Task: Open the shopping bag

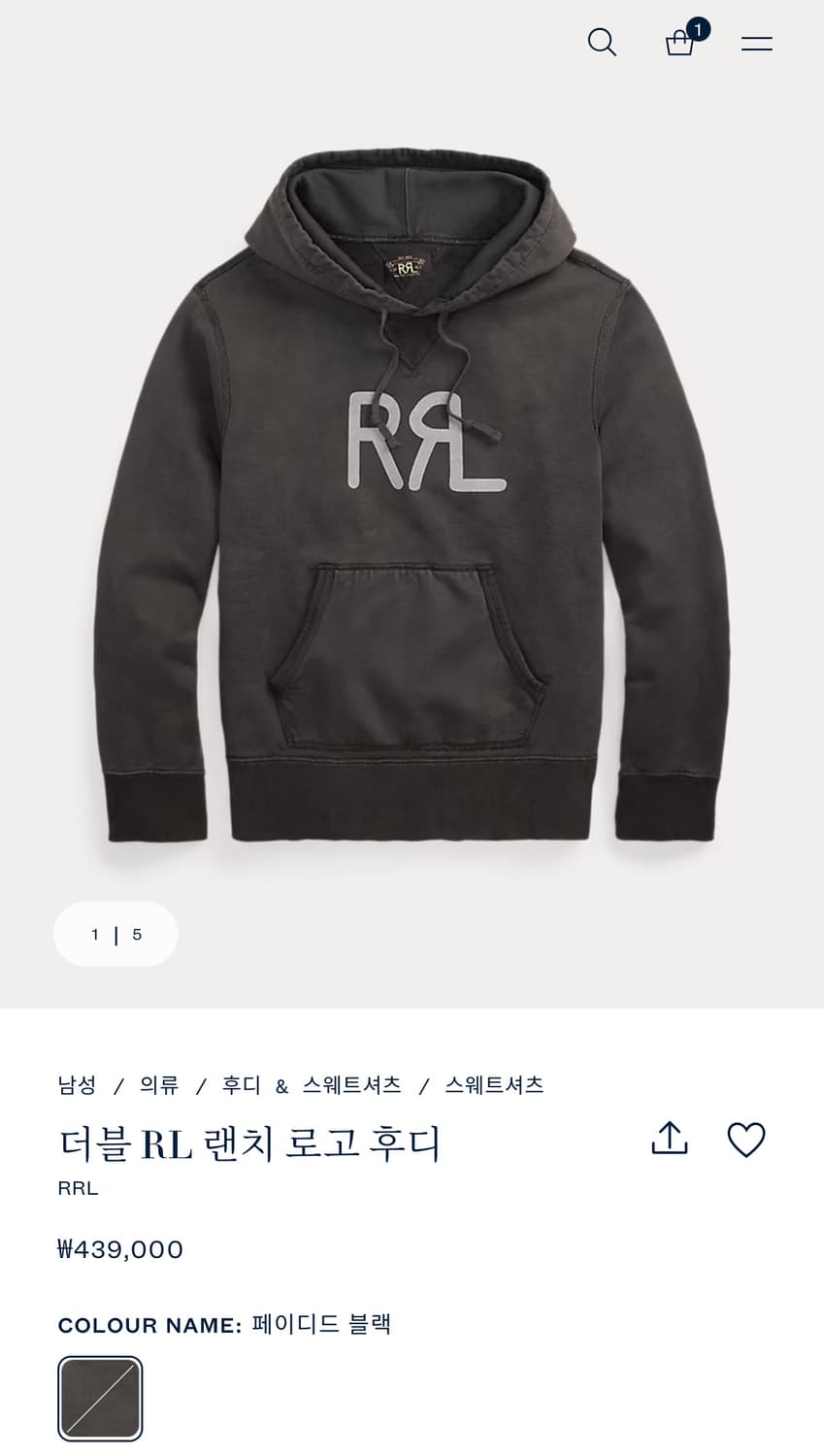Action: (x=679, y=44)
